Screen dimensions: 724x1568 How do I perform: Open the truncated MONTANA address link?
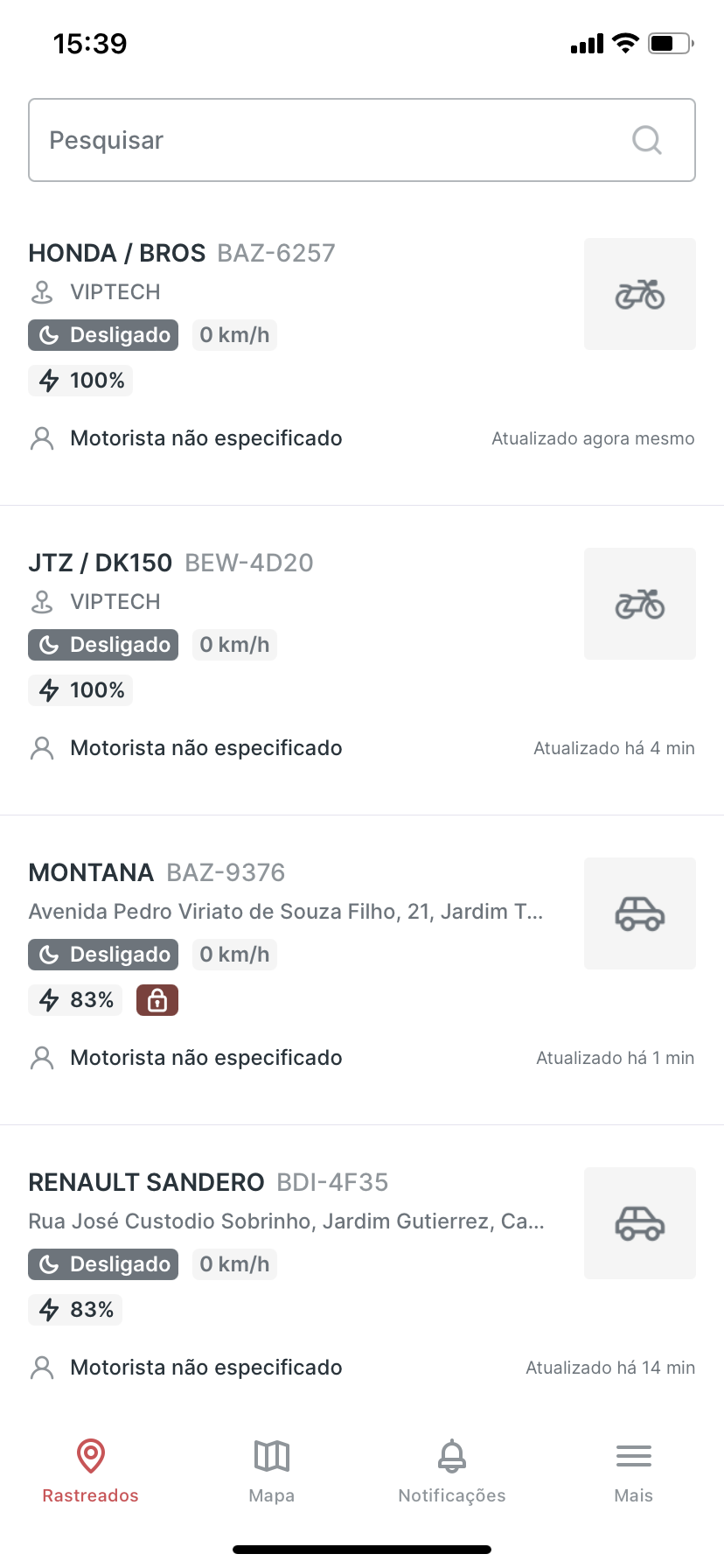pos(284,911)
